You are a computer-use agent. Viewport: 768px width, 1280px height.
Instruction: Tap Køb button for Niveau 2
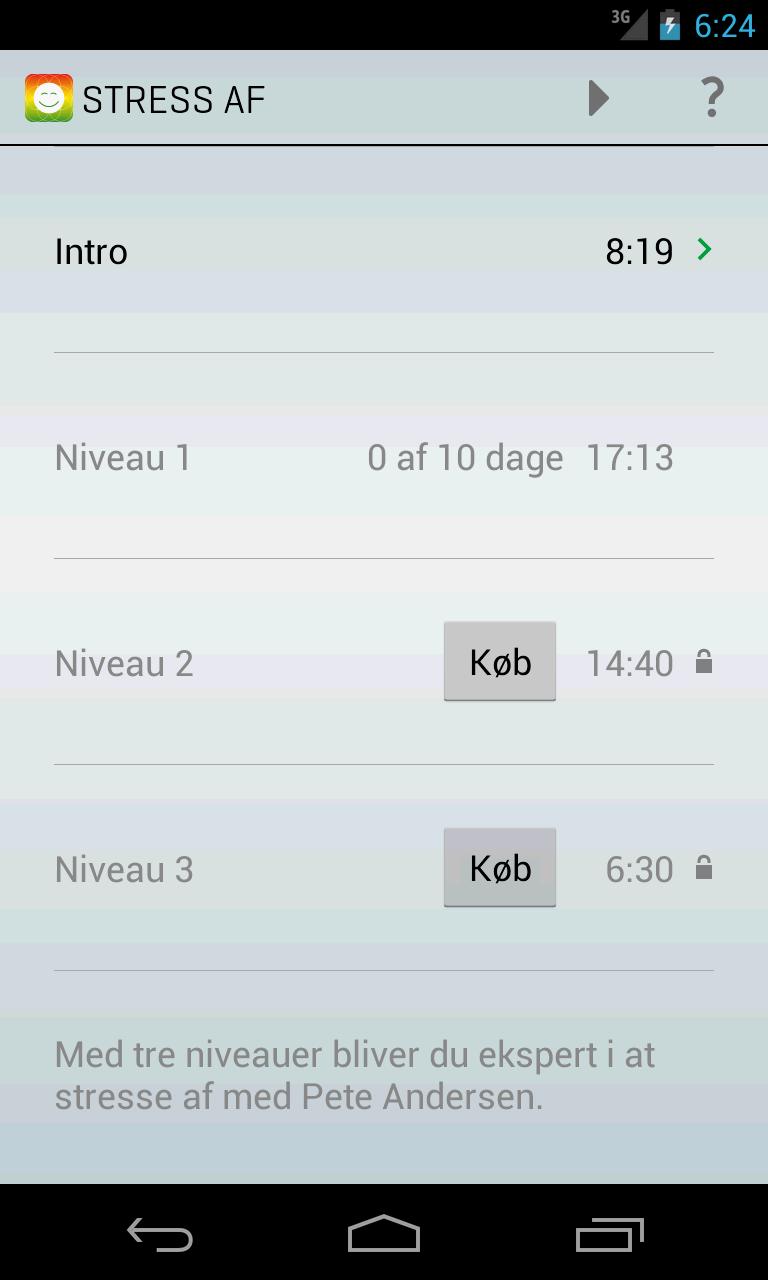click(x=500, y=662)
